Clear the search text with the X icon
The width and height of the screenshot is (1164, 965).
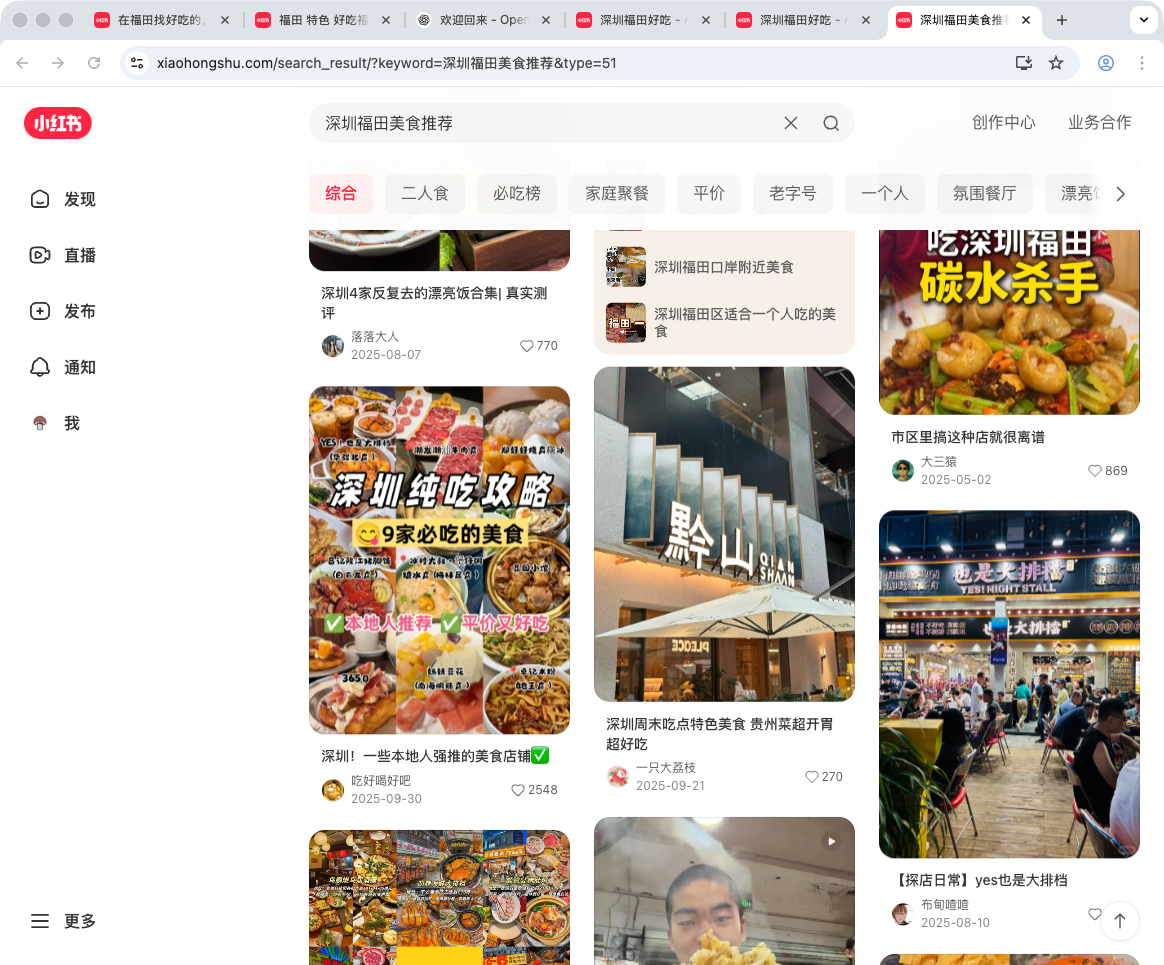point(790,123)
